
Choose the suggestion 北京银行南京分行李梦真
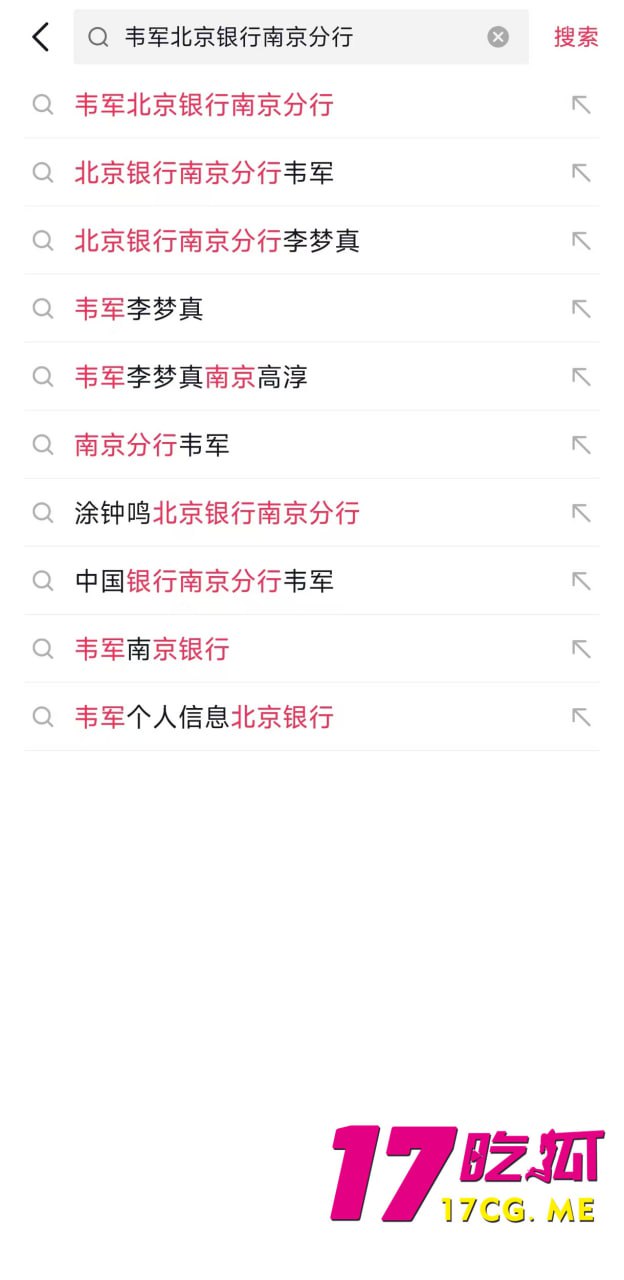click(x=217, y=241)
